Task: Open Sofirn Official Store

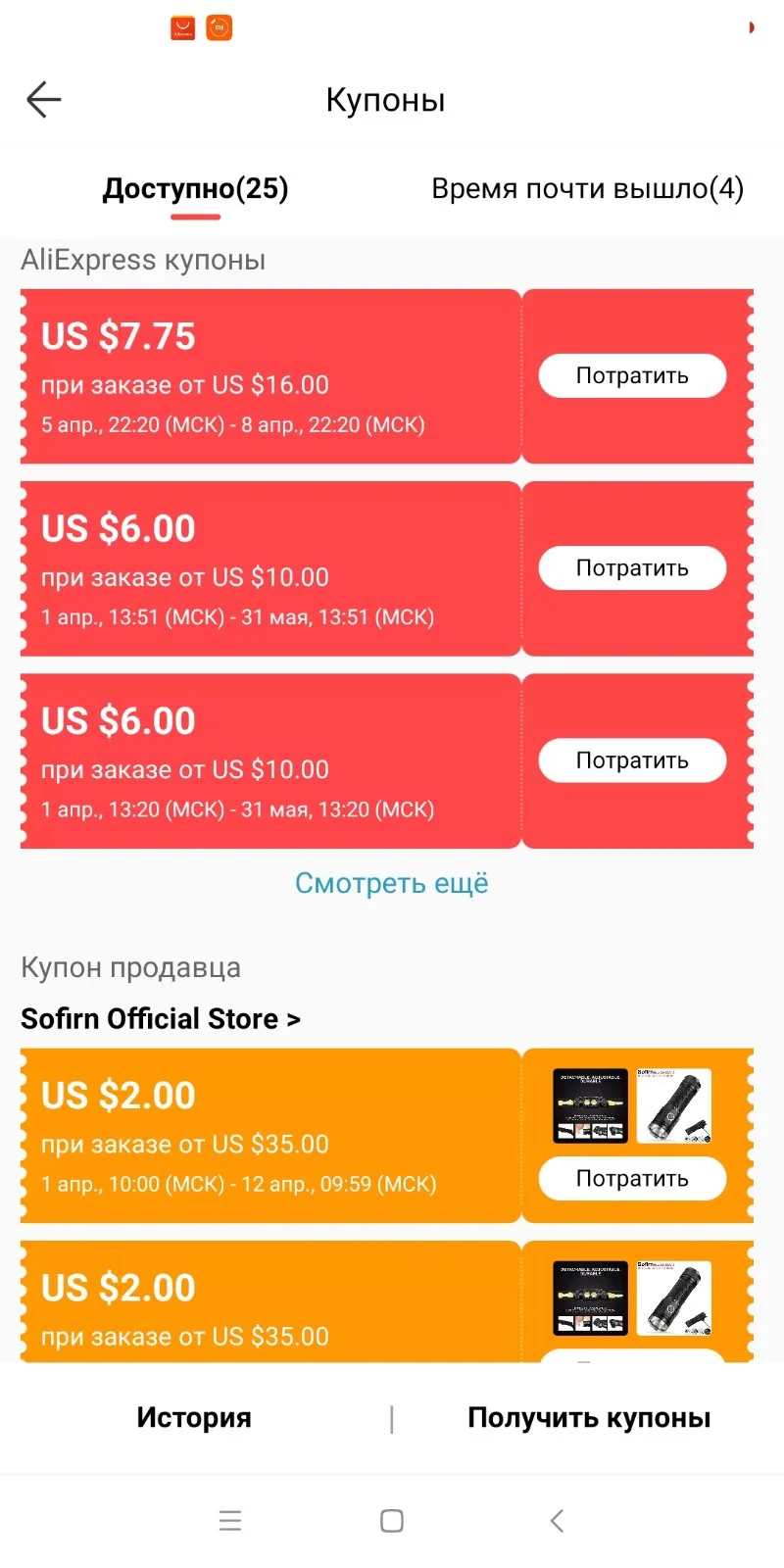Action: tap(161, 1018)
